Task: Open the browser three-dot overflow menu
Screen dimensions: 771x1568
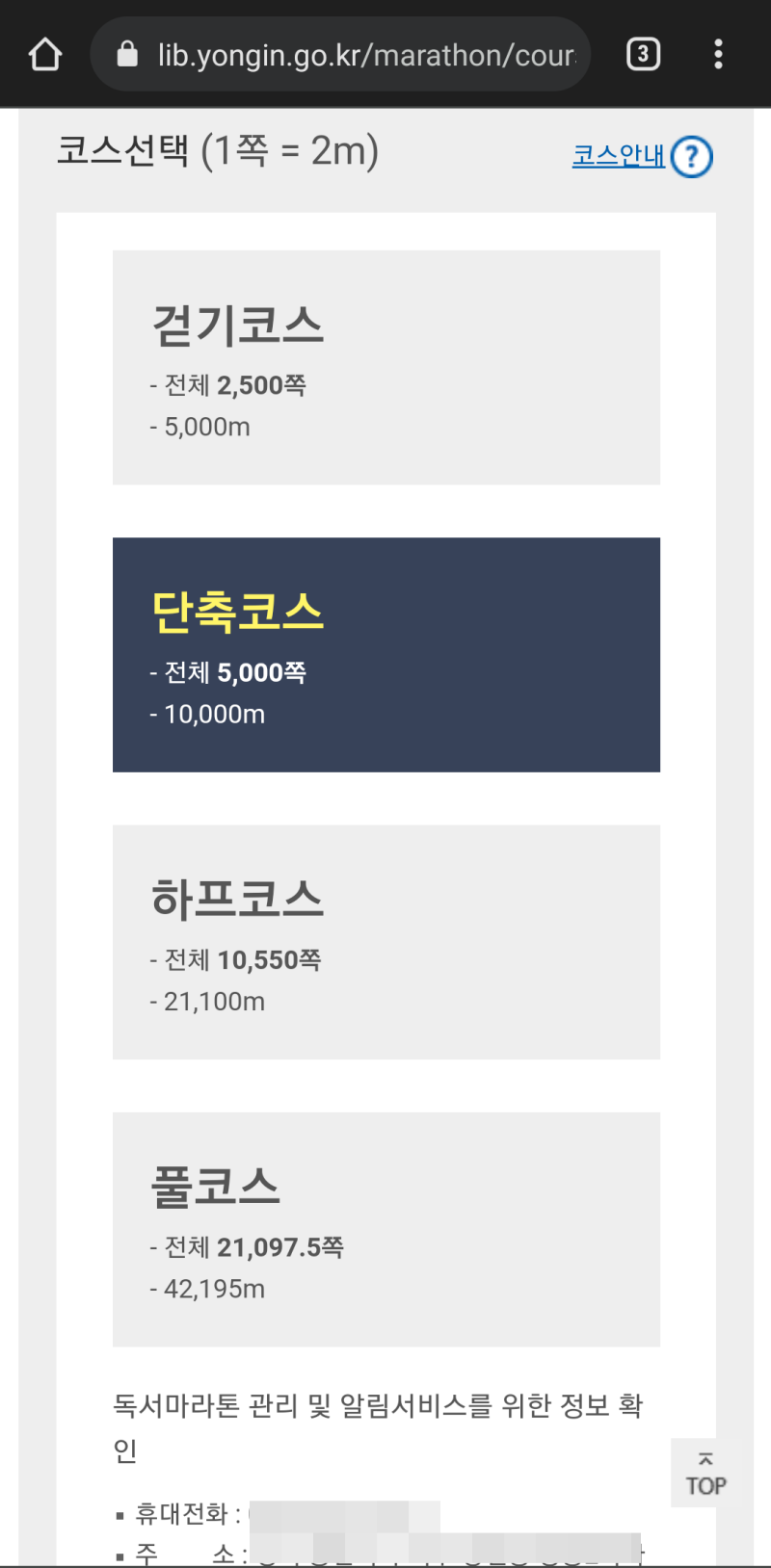Action: click(718, 54)
